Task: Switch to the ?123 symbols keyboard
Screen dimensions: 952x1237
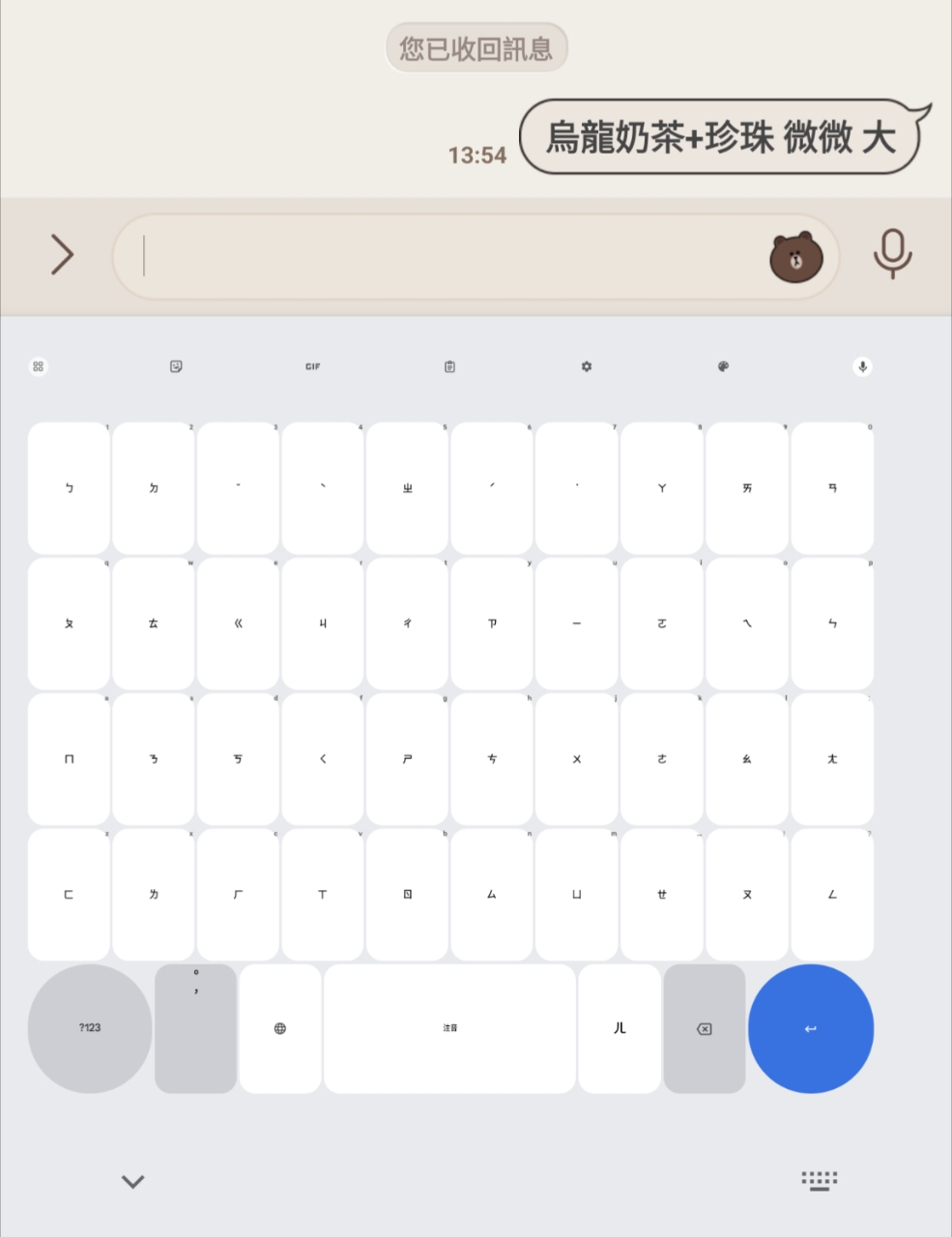Action: click(90, 1028)
